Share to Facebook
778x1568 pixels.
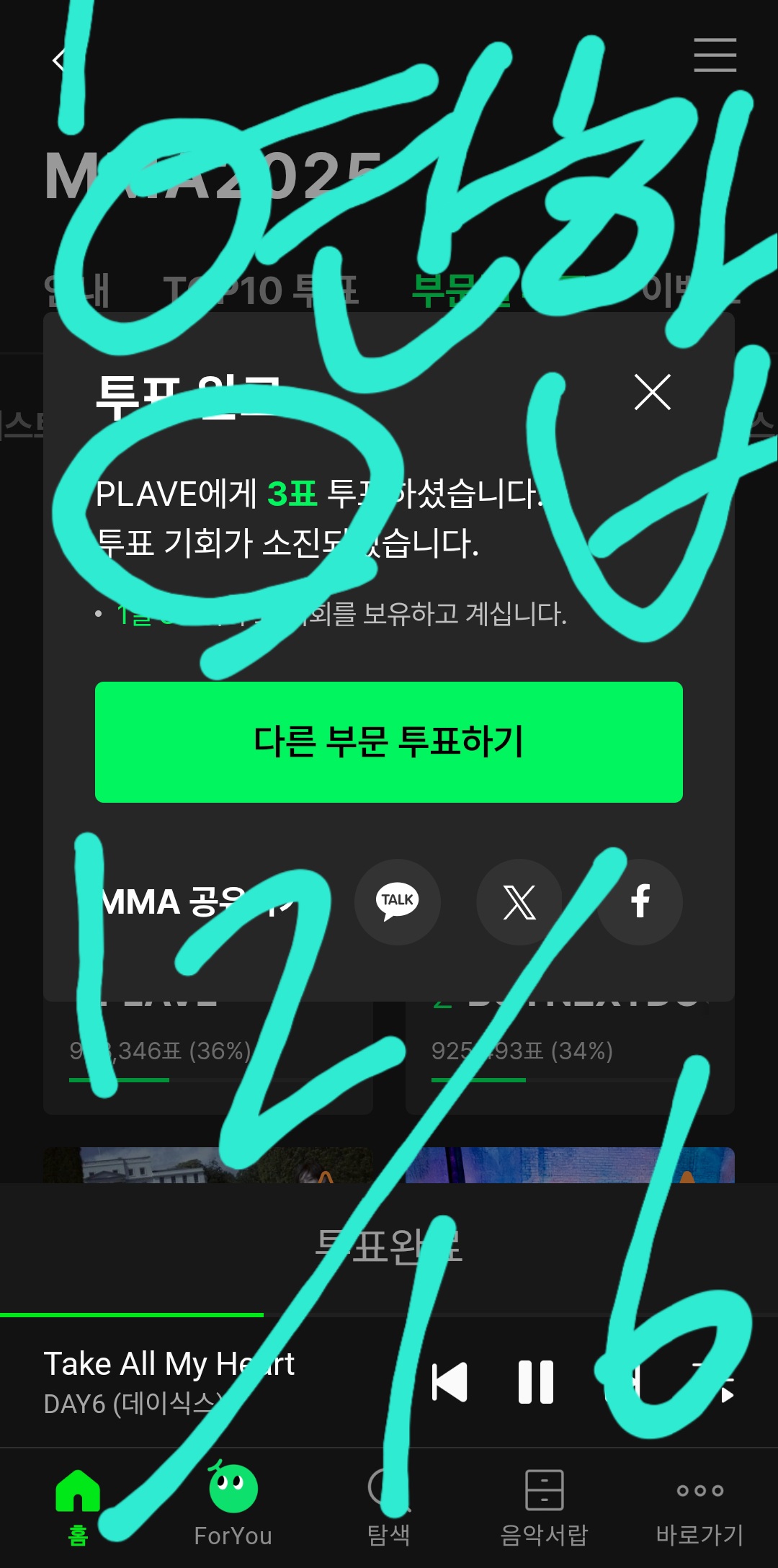(x=639, y=900)
